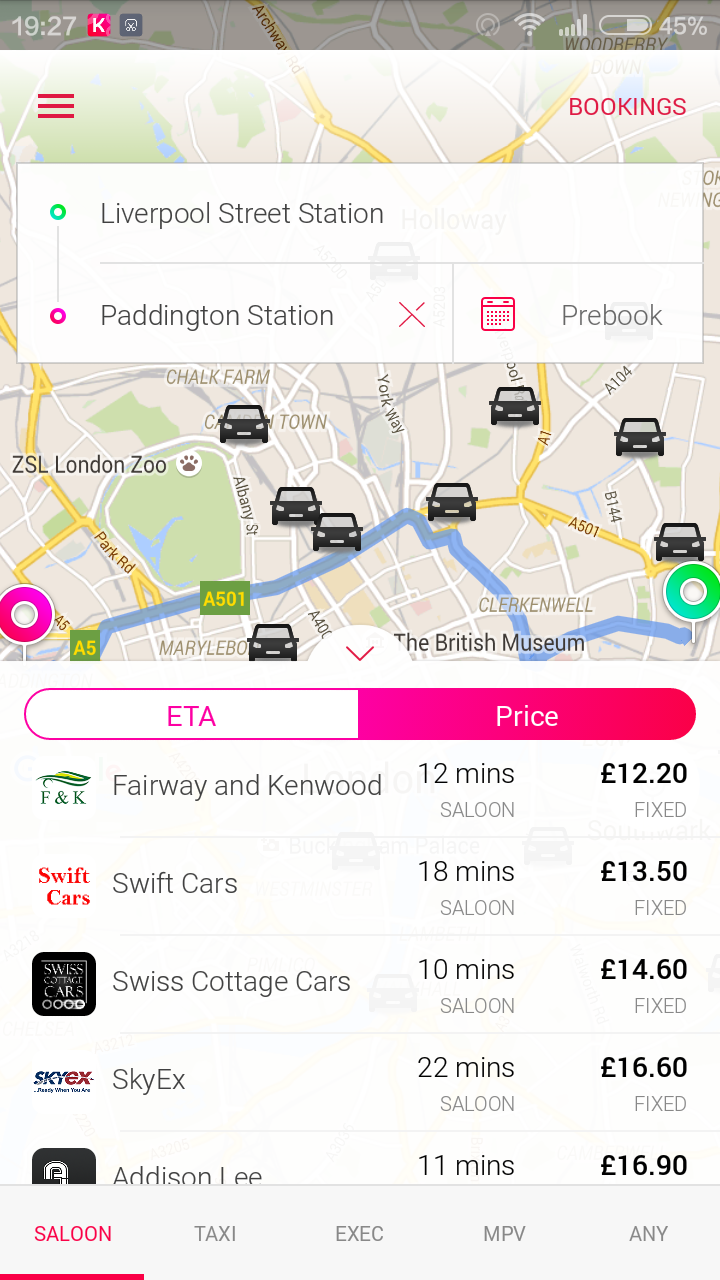Image resolution: width=720 pixels, height=1280 pixels.
Task: Select the SkyEx quote
Action: [x=360, y=1083]
